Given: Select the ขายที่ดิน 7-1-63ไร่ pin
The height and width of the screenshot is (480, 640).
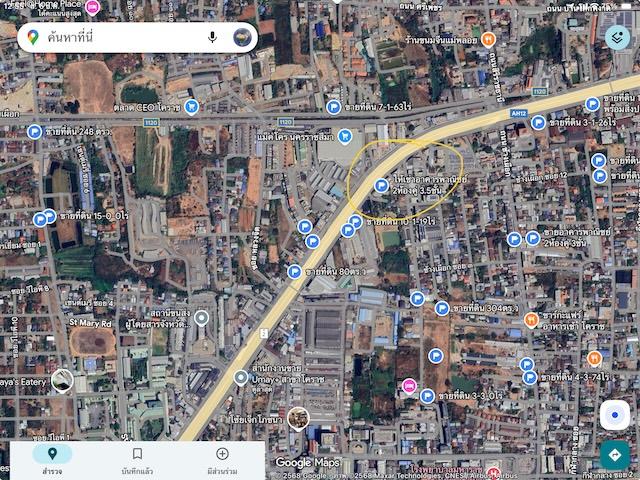Looking at the screenshot, I should click(x=333, y=106).
